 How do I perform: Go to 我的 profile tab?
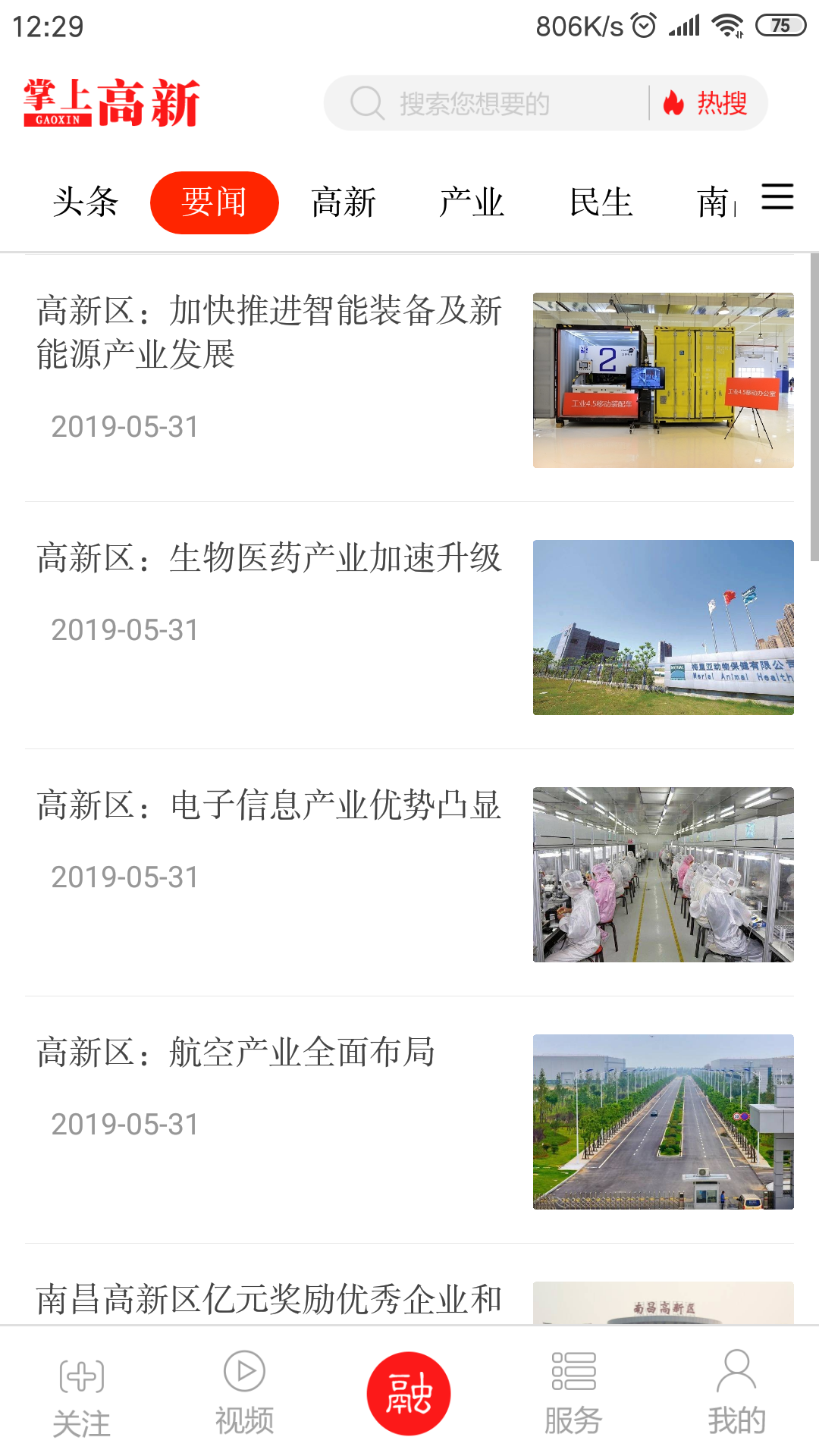(736, 1394)
